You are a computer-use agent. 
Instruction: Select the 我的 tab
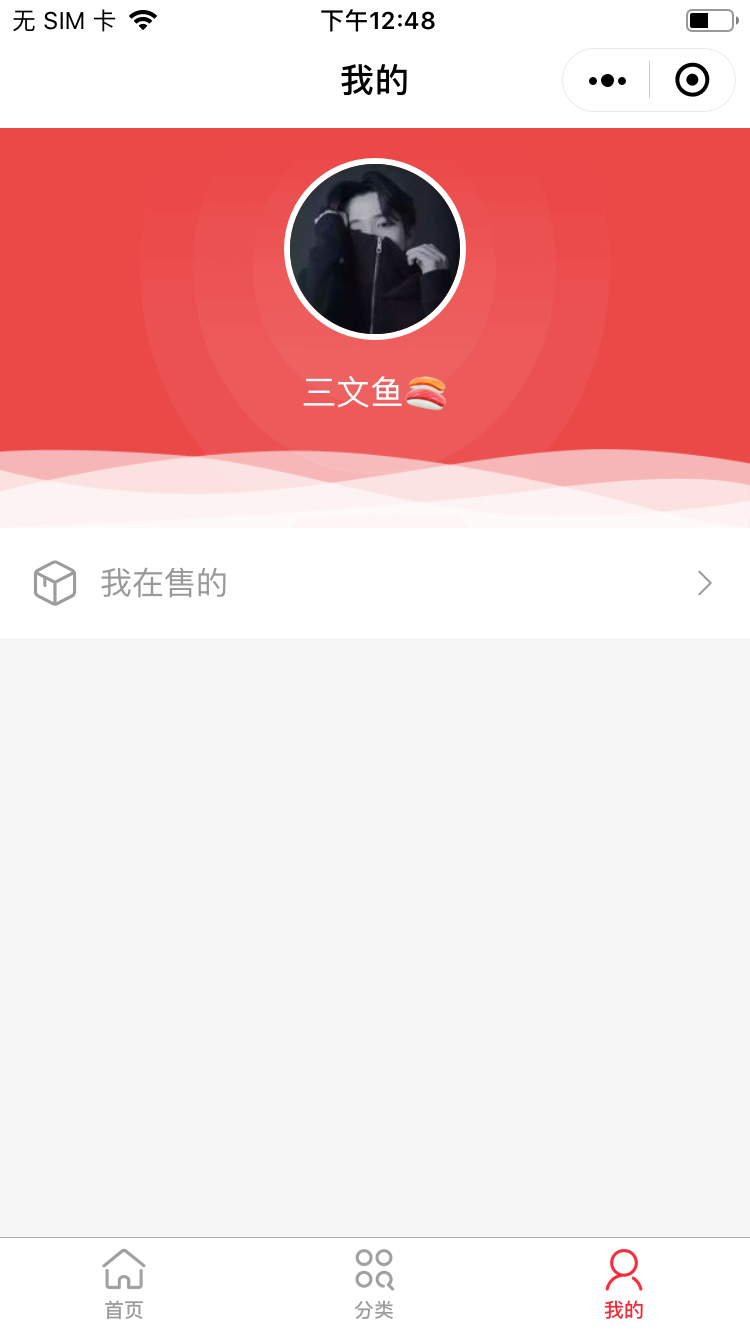[x=624, y=1284]
